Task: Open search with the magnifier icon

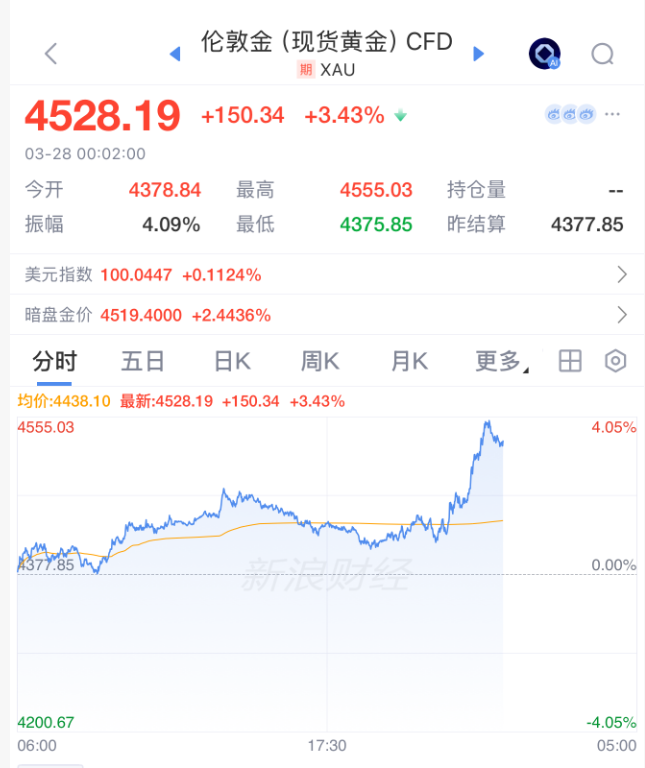Action: pyautogui.click(x=602, y=54)
